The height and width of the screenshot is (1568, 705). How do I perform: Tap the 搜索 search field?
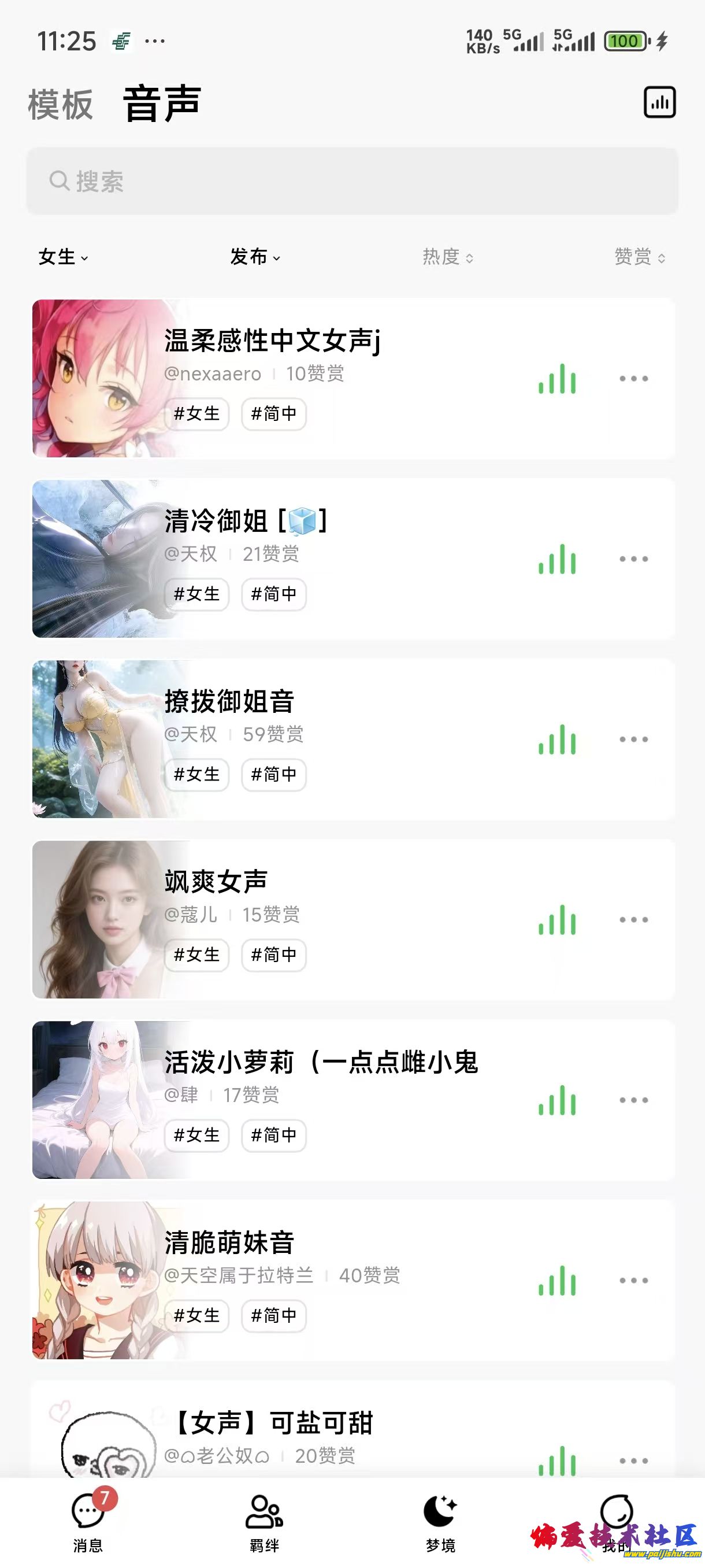[x=351, y=182]
